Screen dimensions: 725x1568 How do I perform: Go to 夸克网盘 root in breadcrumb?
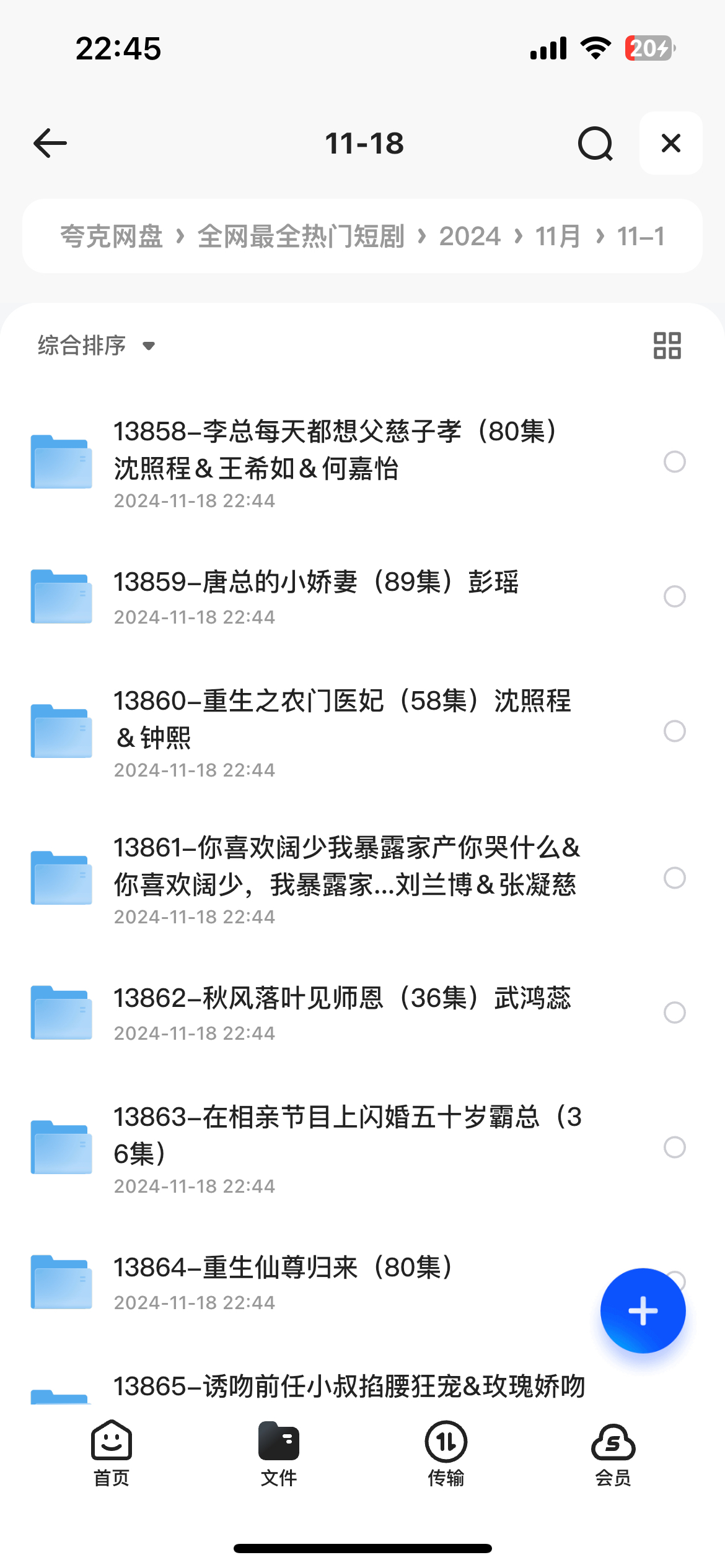pyautogui.click(x=112, y=237)
